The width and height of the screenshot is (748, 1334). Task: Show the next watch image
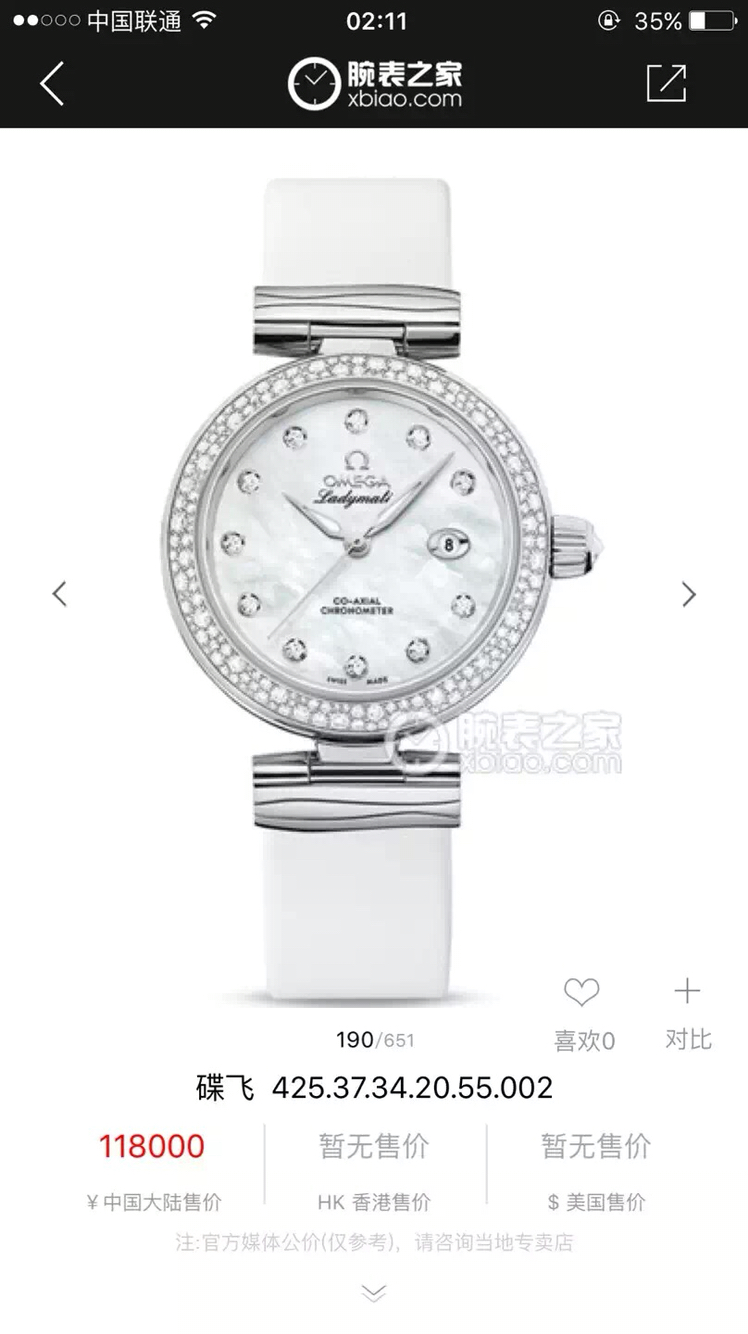click(688, 593)
